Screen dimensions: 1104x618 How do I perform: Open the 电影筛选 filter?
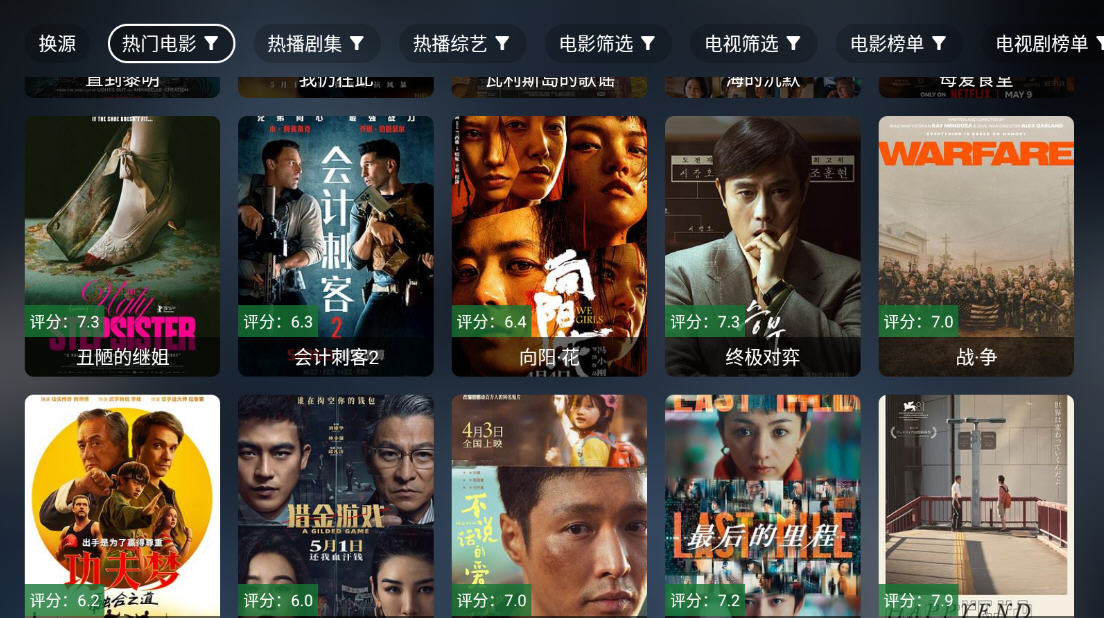(607, 44)
